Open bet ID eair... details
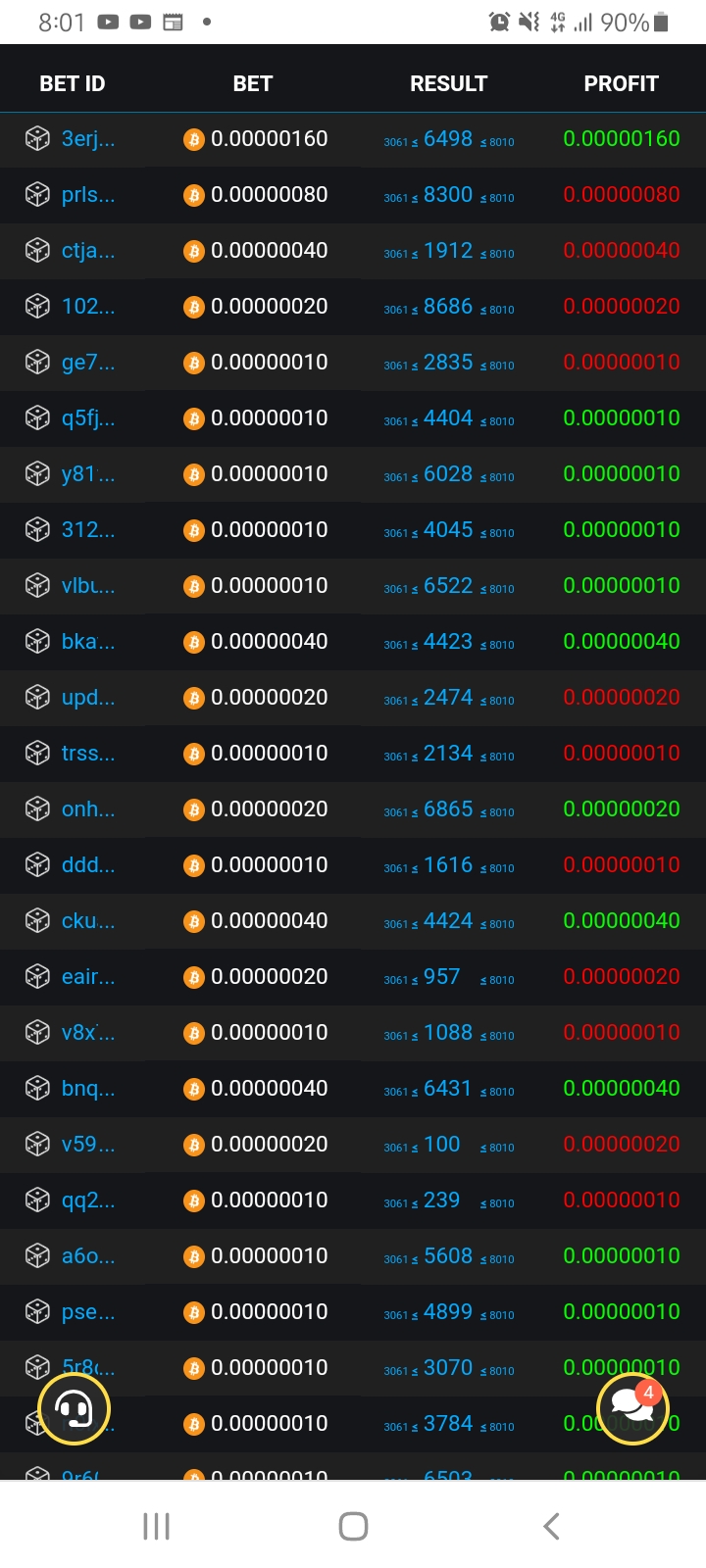706x1568 pixels. 87,977
